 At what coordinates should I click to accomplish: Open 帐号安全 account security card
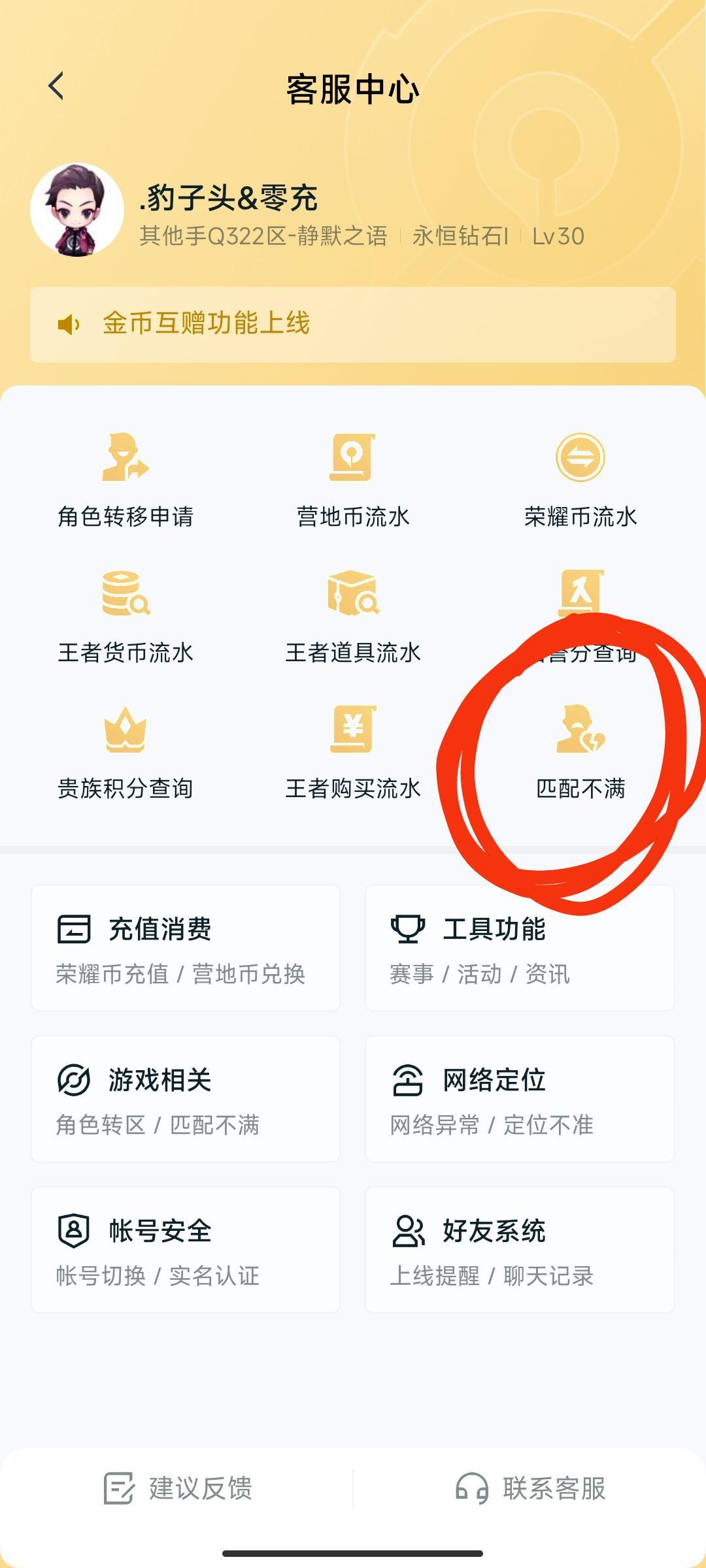(x=185, y=1251)
